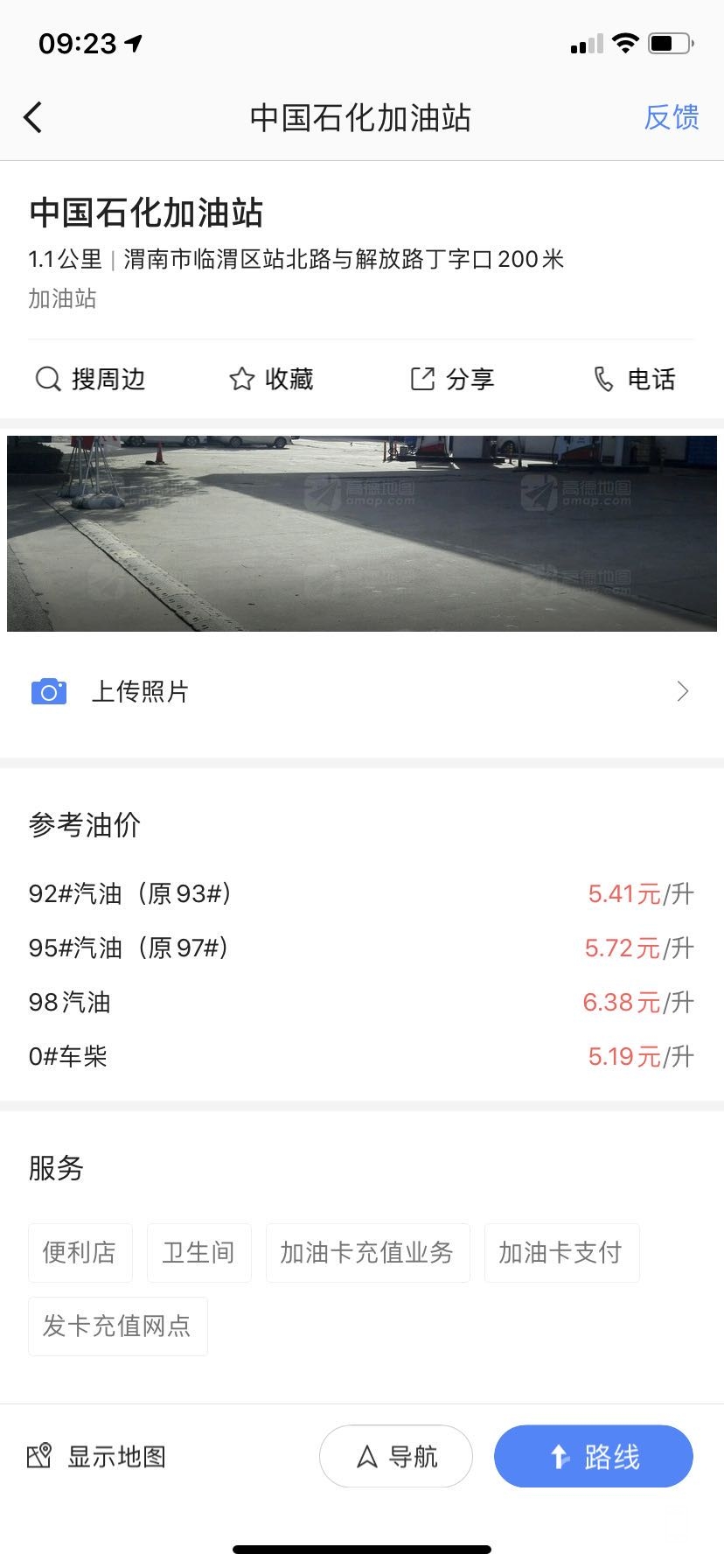Viewport: 724px width, 1568px height.
Task: Save this station with 收藏
Action: (271, 379)
